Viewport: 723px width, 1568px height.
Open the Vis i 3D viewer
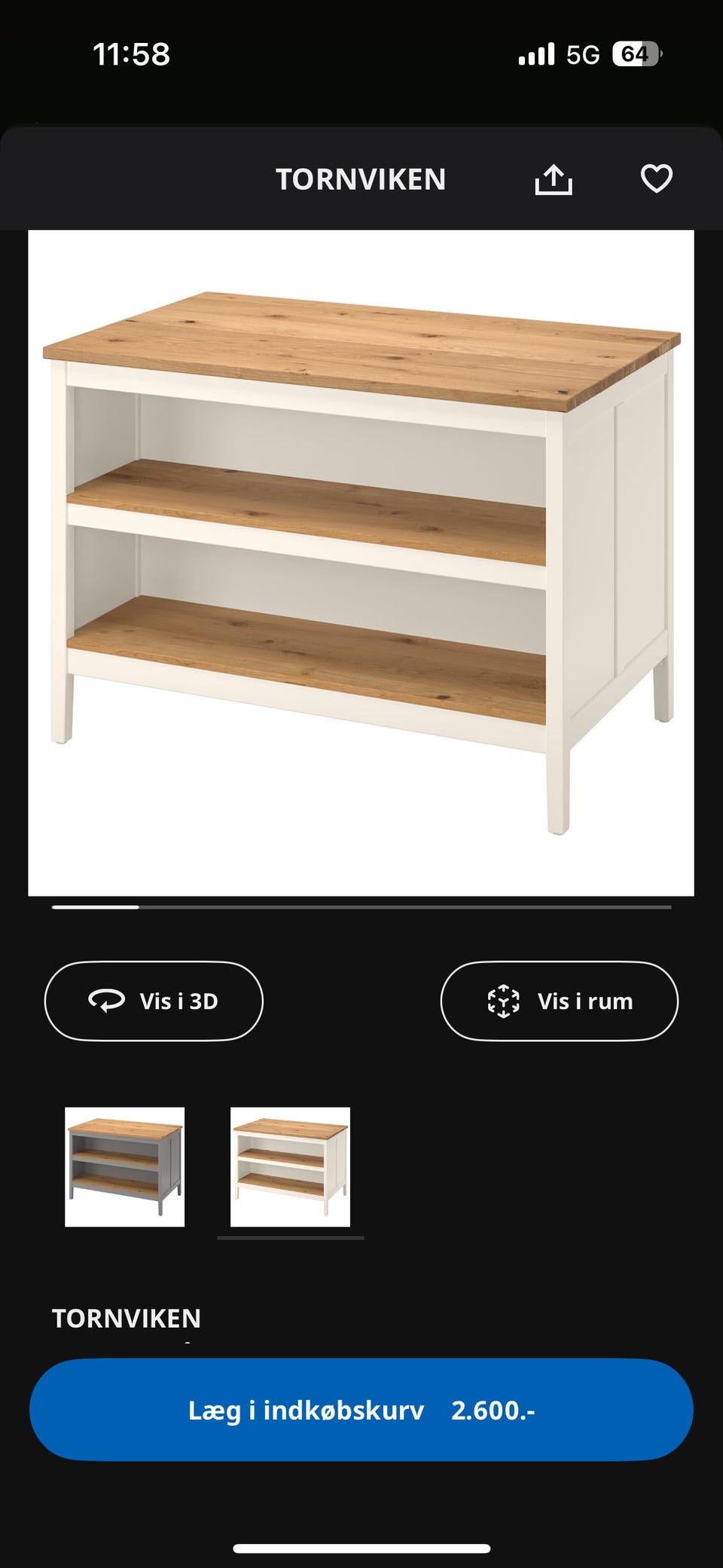coord(153,1001)
